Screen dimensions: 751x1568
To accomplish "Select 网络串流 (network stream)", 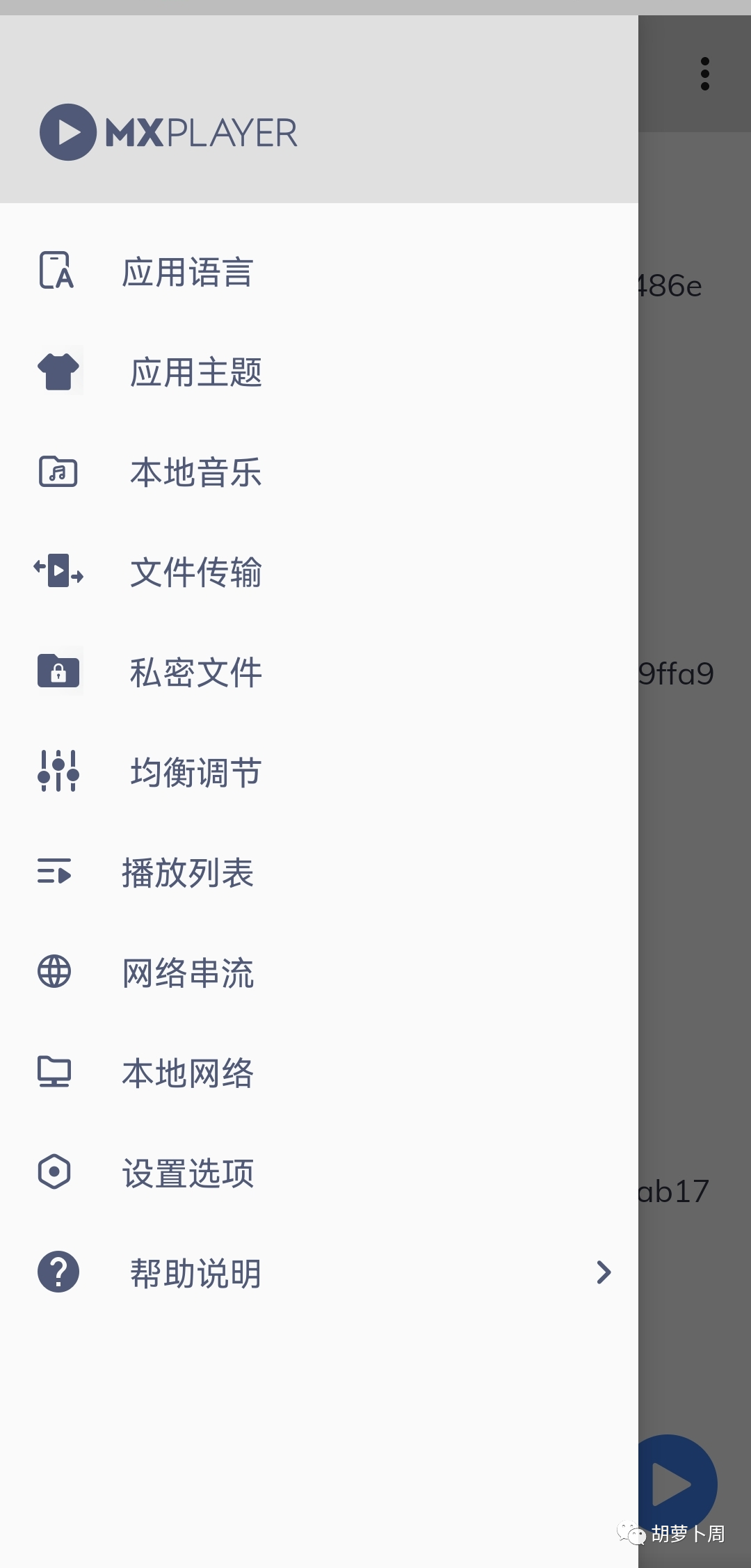I will [x=188, y=973].
